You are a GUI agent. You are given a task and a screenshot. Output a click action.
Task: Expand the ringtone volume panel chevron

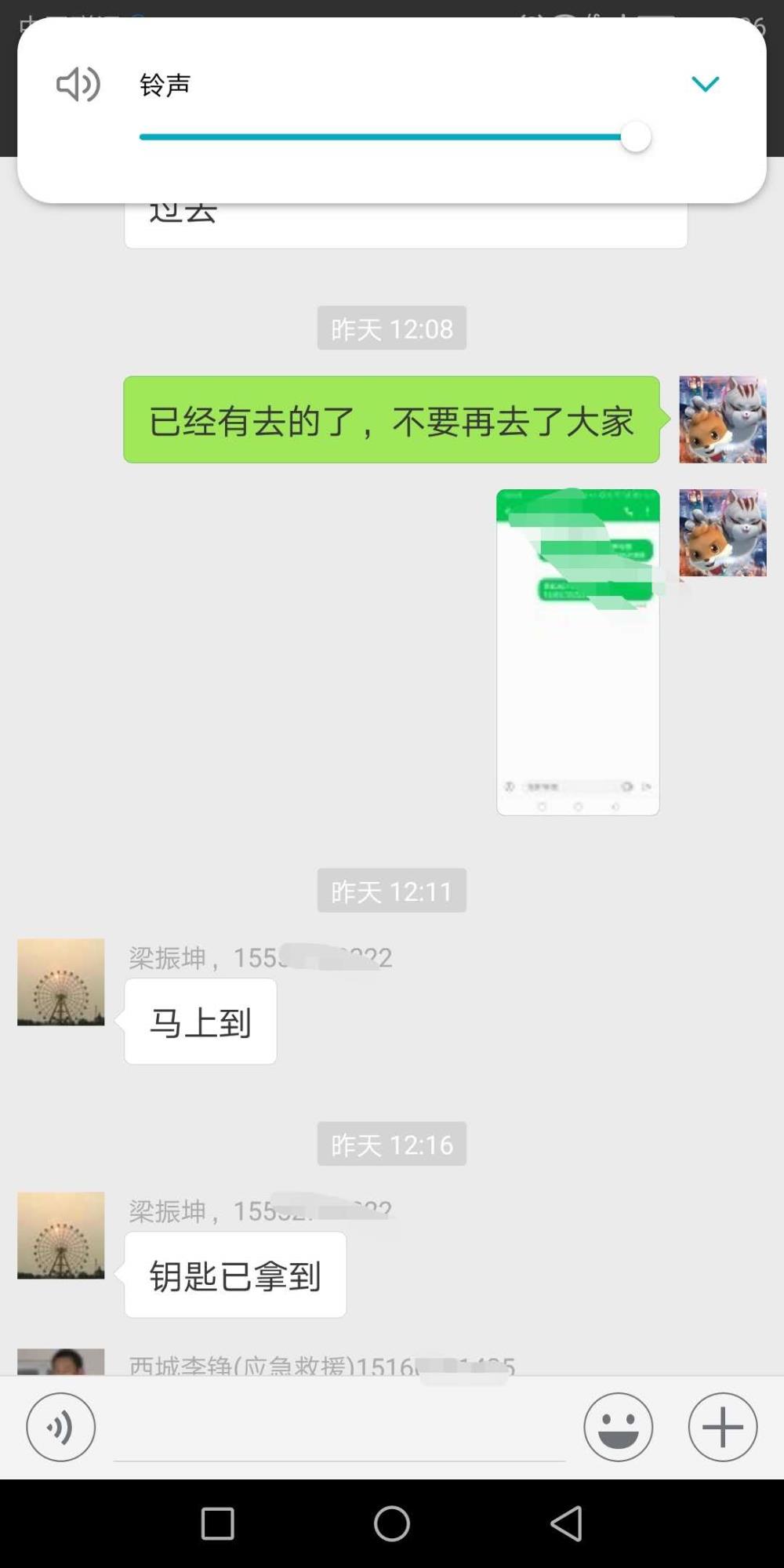[705, 84]
